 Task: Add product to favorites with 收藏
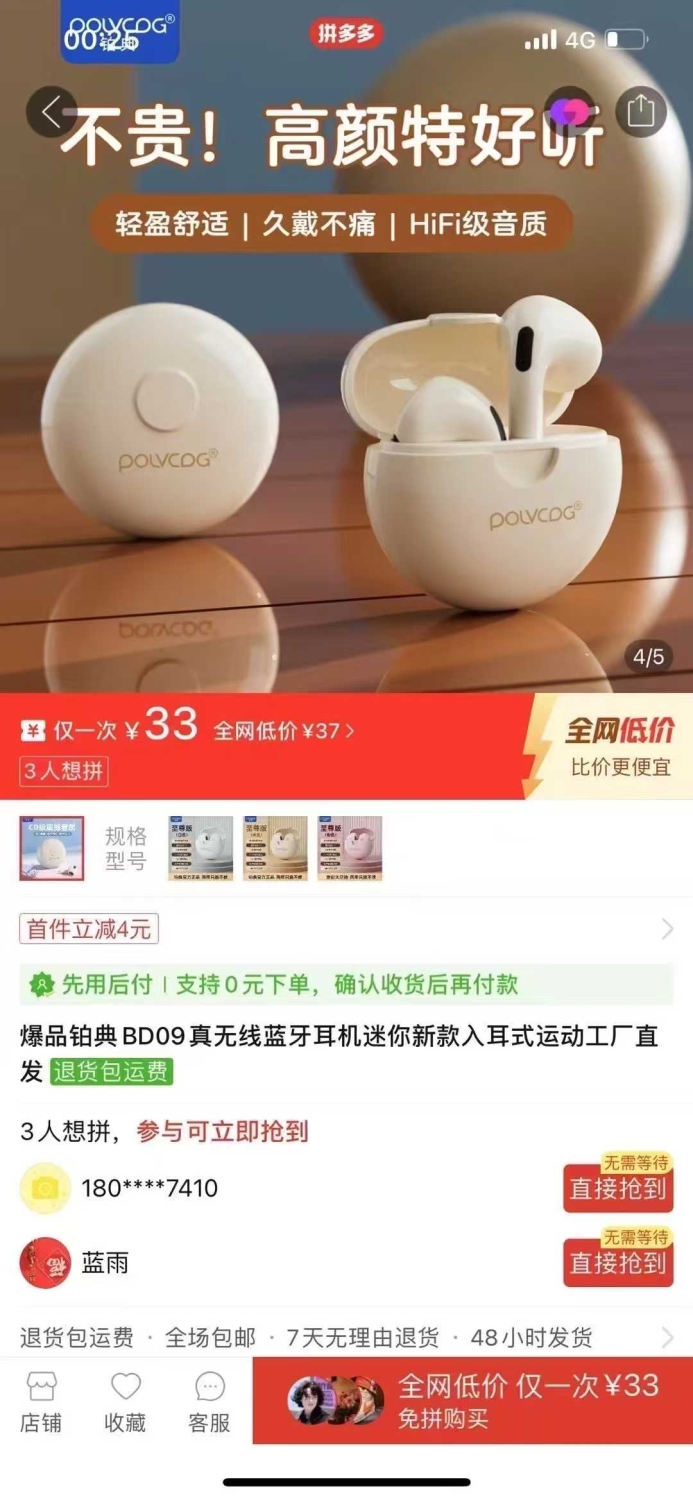125,1402
